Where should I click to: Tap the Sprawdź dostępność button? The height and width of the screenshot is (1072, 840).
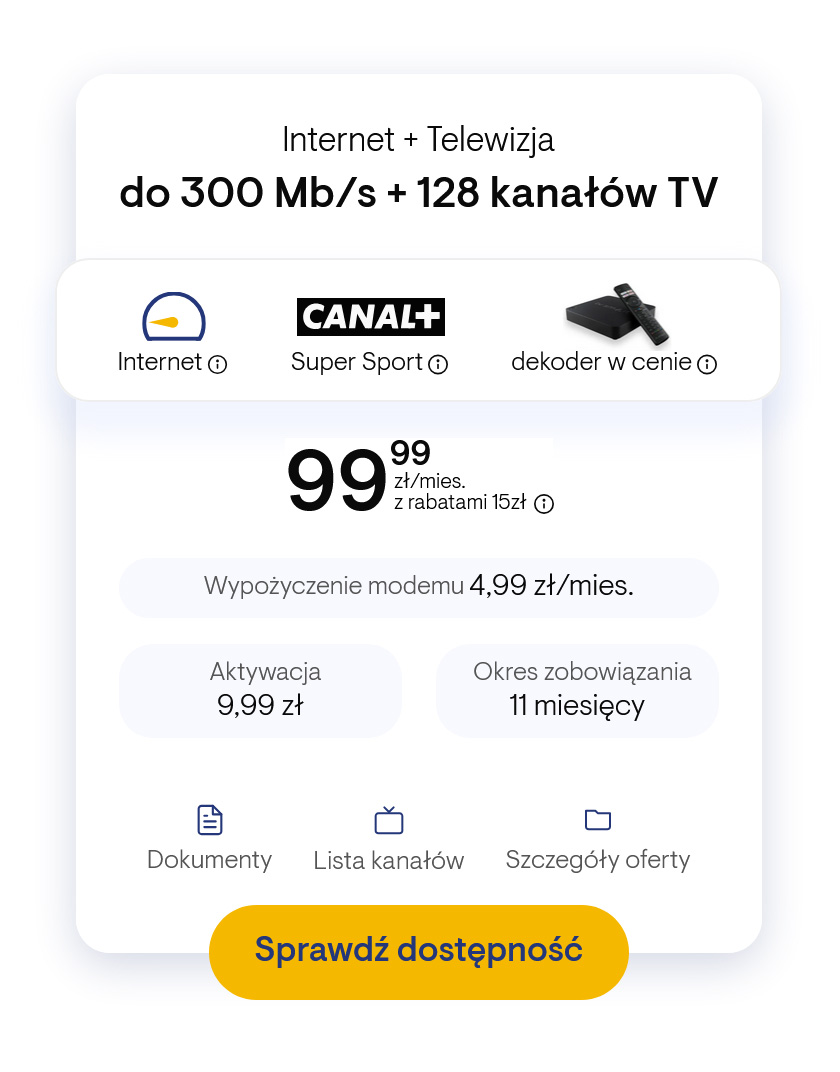point(418,951)
